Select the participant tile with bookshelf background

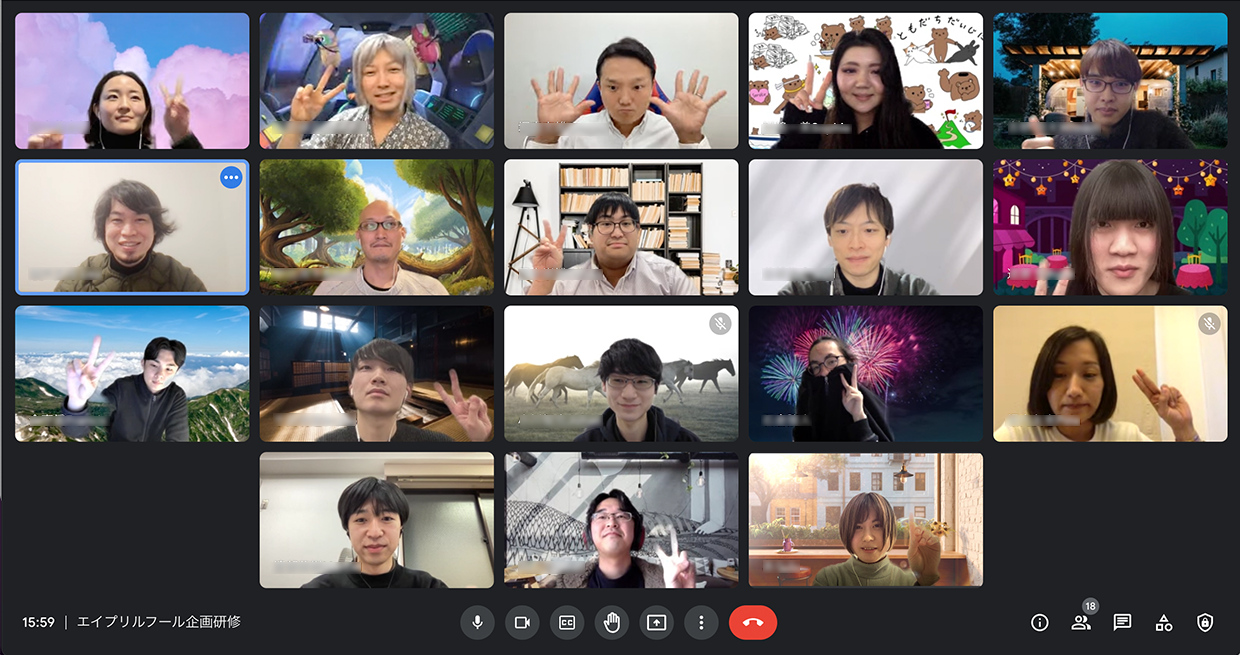pos(621,227)
